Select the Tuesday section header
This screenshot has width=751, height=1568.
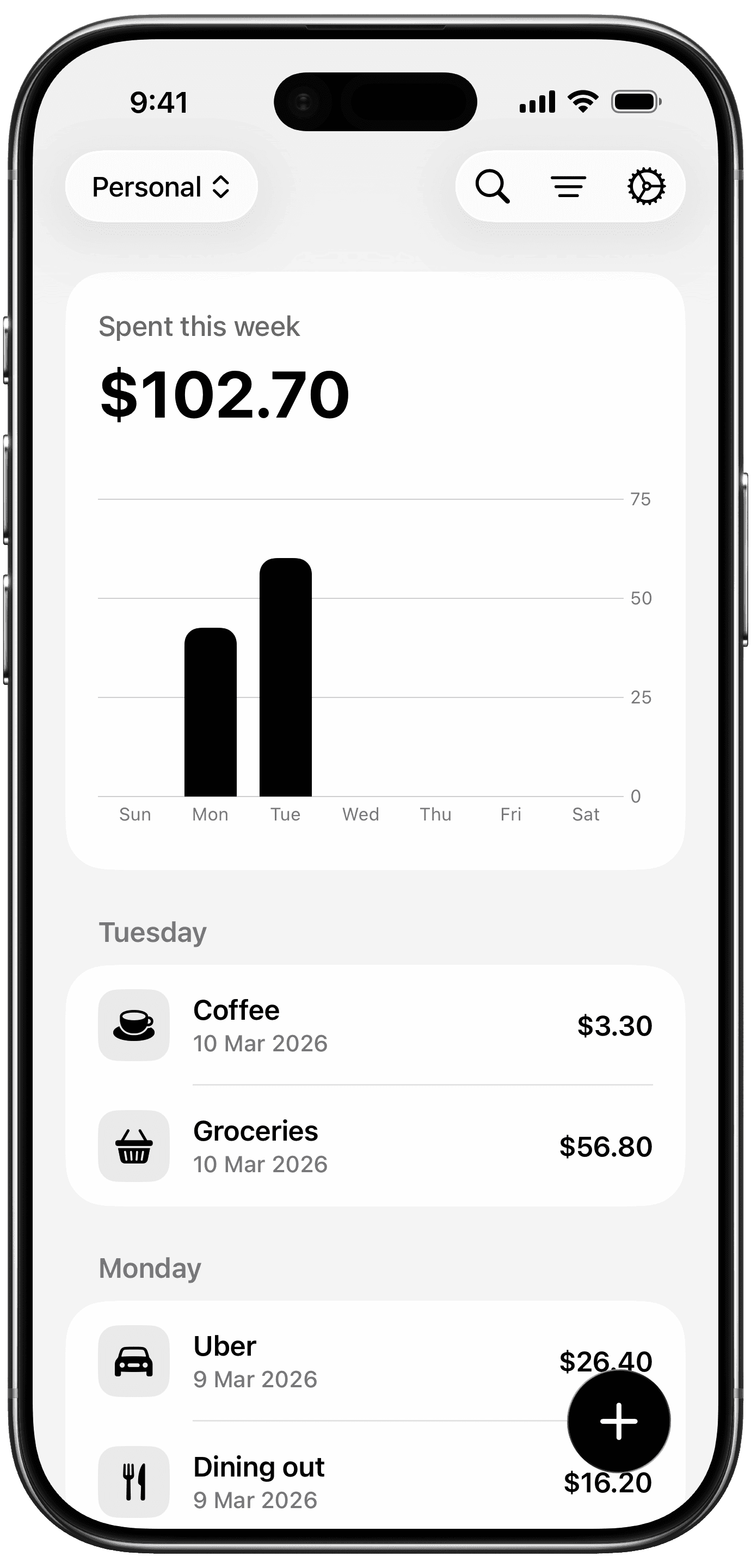pyautogui.click(x=153, y=932)
